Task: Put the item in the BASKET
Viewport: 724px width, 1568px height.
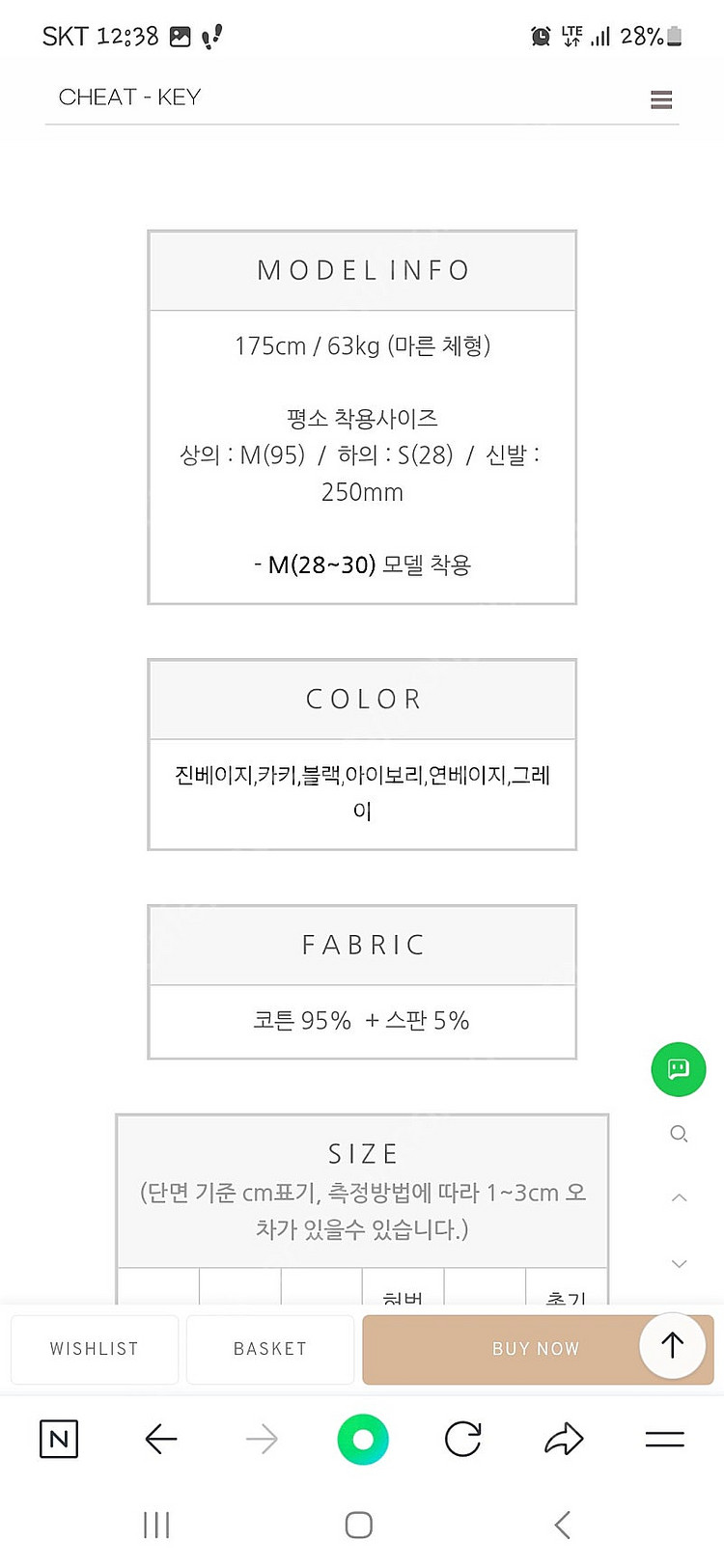Action: click(270, 1349)
